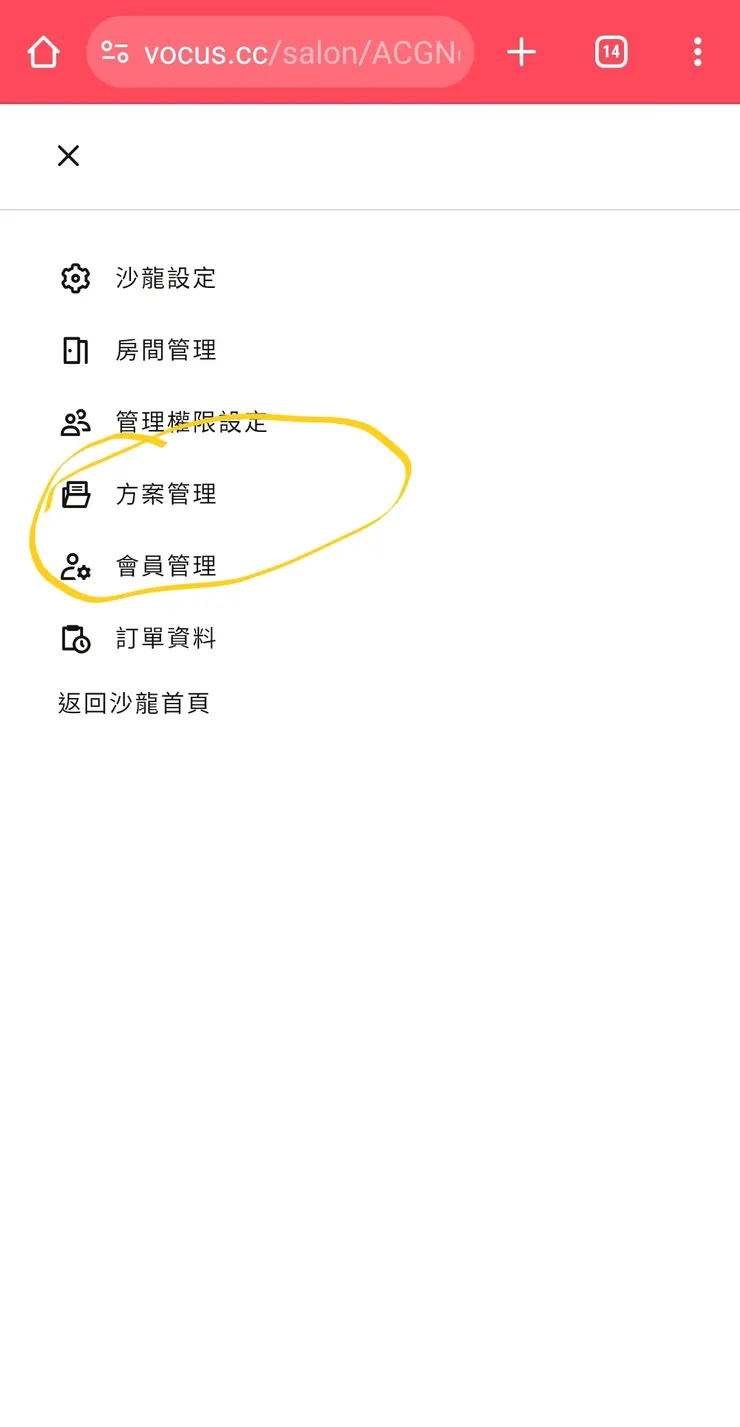Open 會員管理 member management
740x1427 pixels.
tap(167, 566)
